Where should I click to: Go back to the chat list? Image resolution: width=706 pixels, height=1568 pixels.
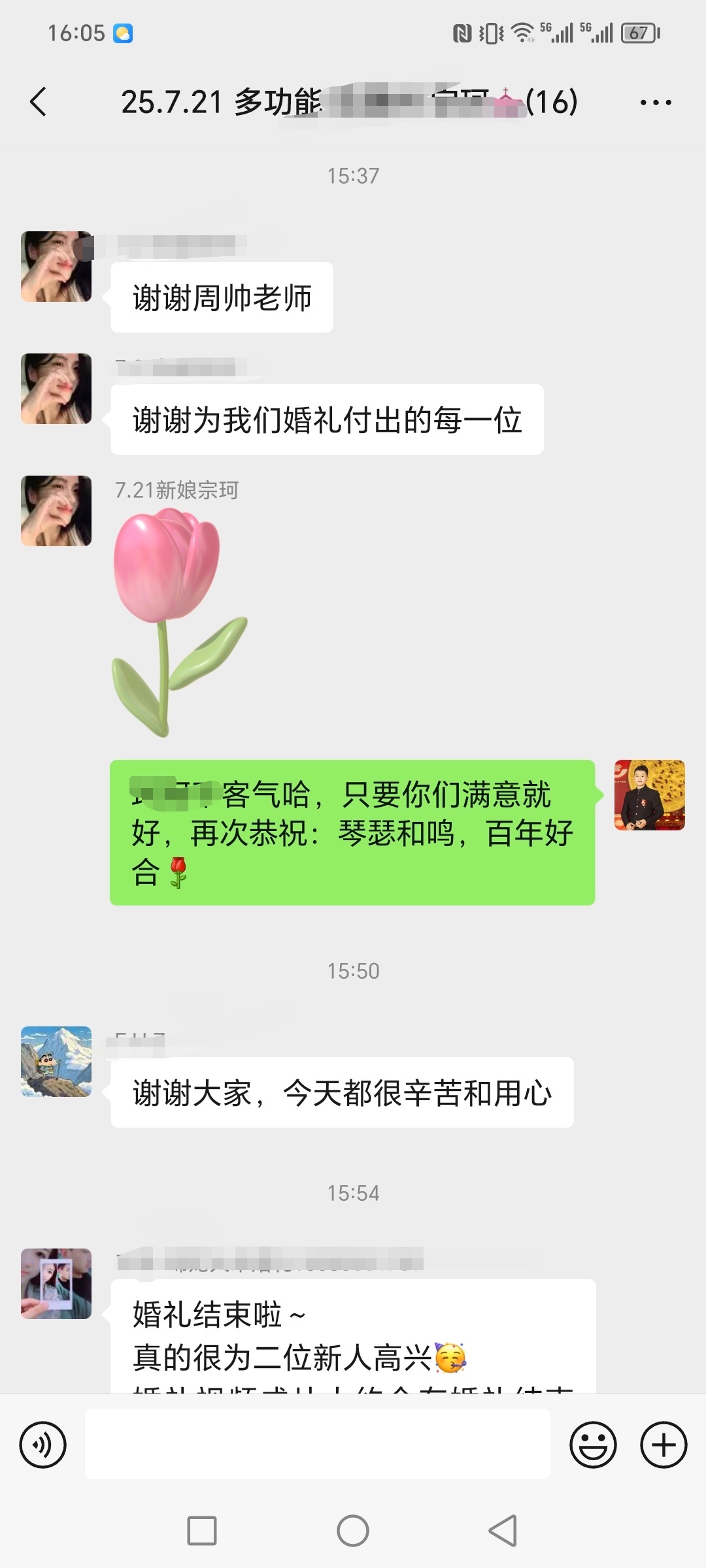coord(39,102)
